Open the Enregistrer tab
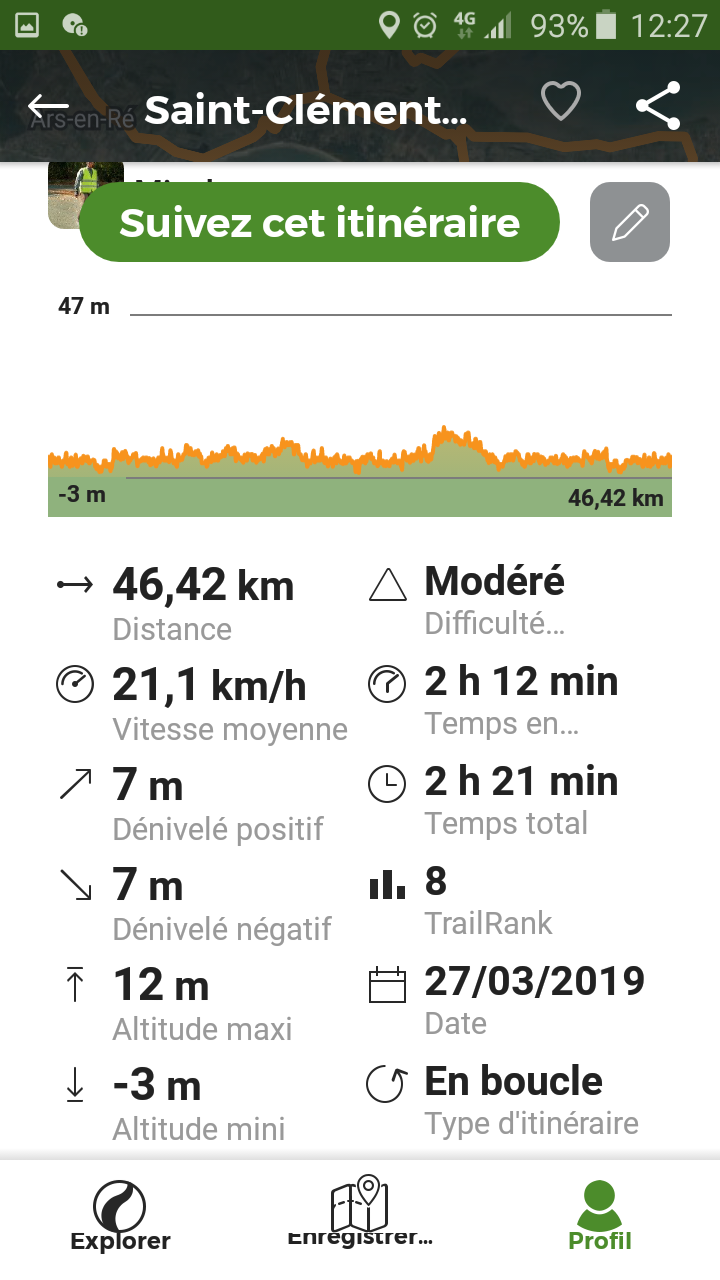This screenshot has height=1280, width=720. (360, 1212)
